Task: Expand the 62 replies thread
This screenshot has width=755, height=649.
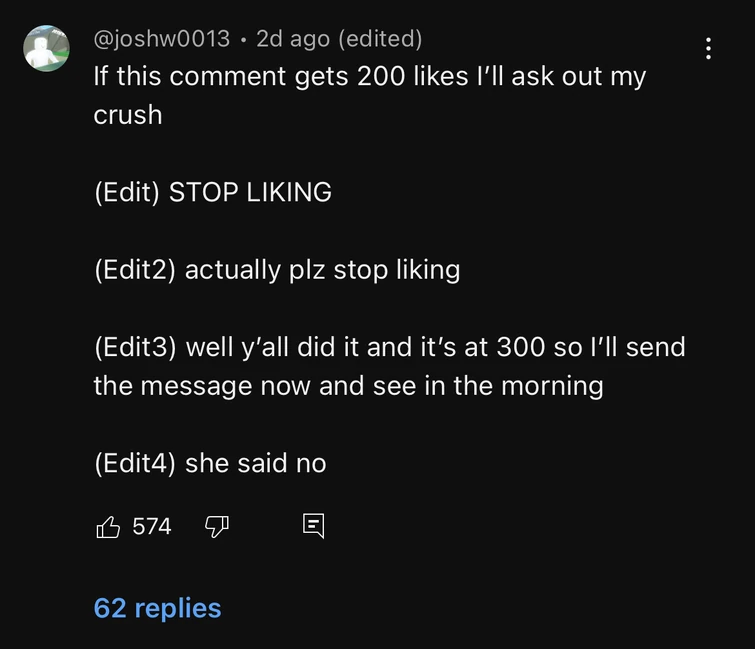Action: coord(157,608)
